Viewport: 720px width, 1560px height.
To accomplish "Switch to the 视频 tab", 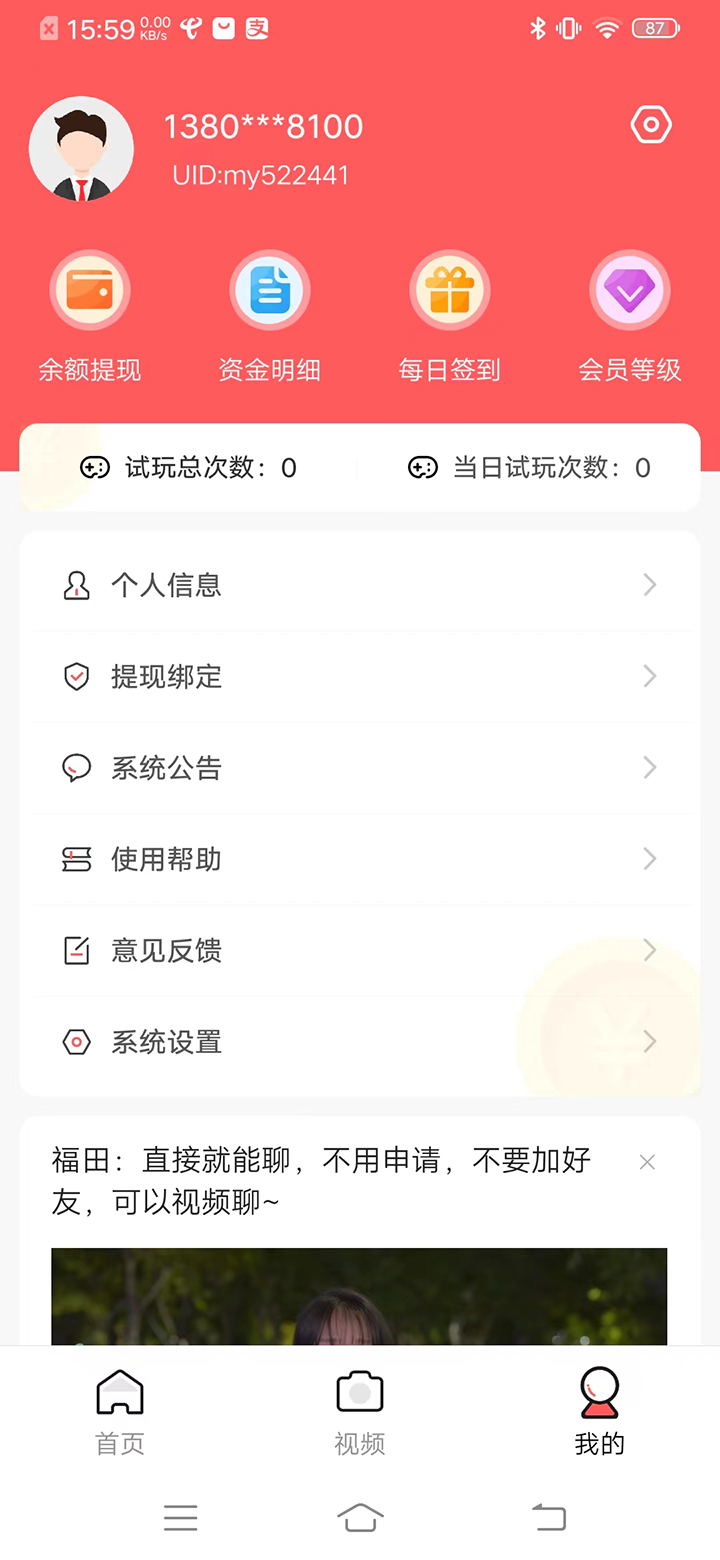I will click(x=360, y=1412).
